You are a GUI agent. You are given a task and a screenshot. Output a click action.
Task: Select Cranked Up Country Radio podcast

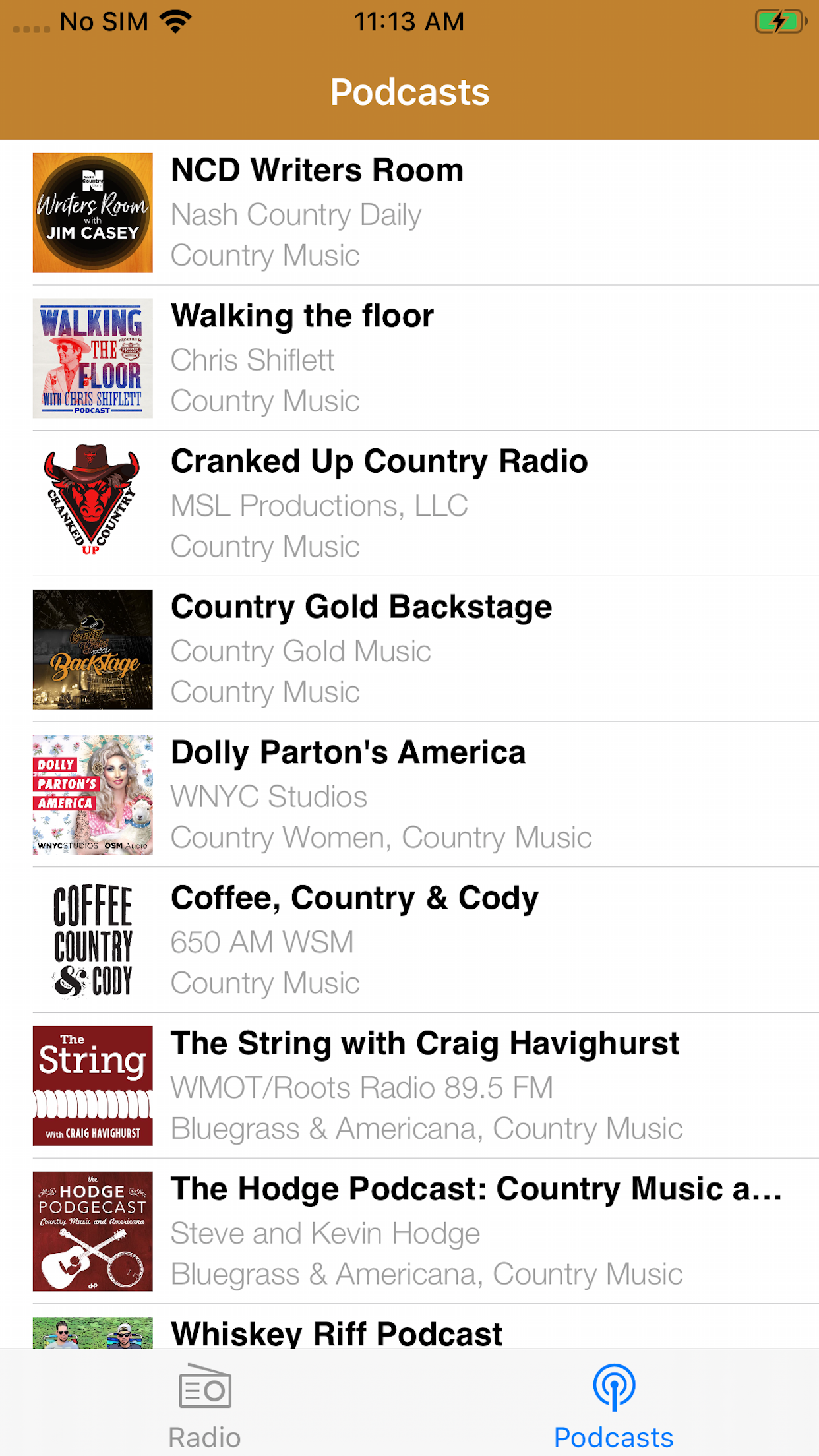409,504
